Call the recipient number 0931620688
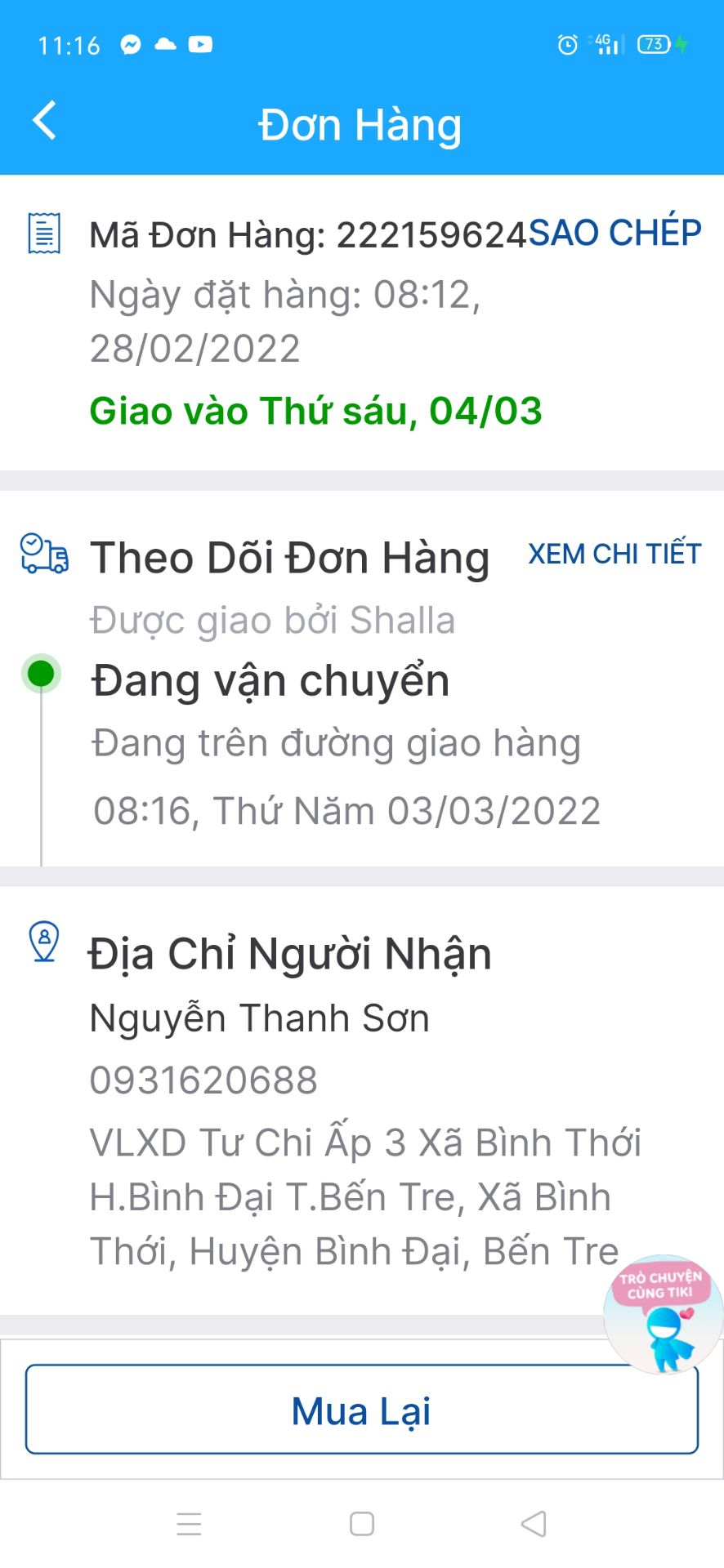724x1568 pixels. 202,1080
